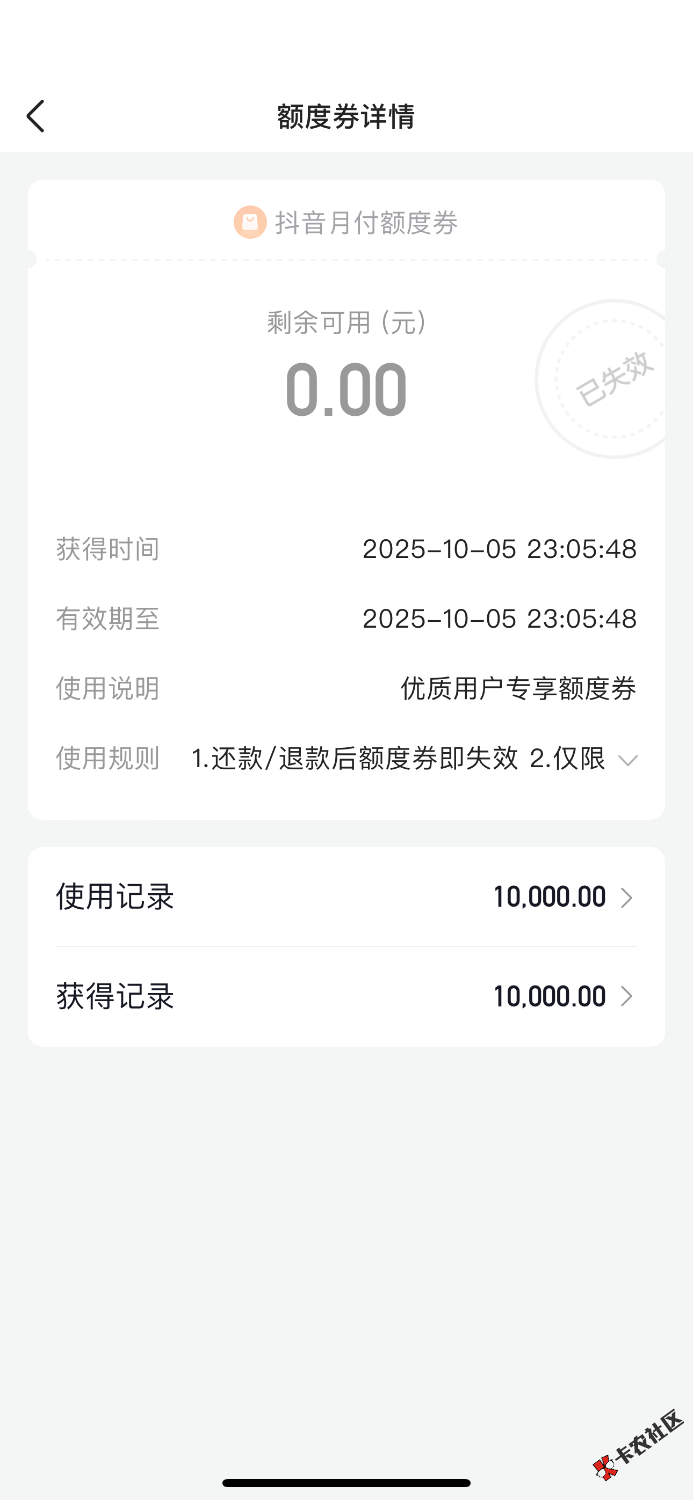This screenshot has width=693, height=1500.
Task: Open 使用记录 row
Action: [x=346, y=897]
